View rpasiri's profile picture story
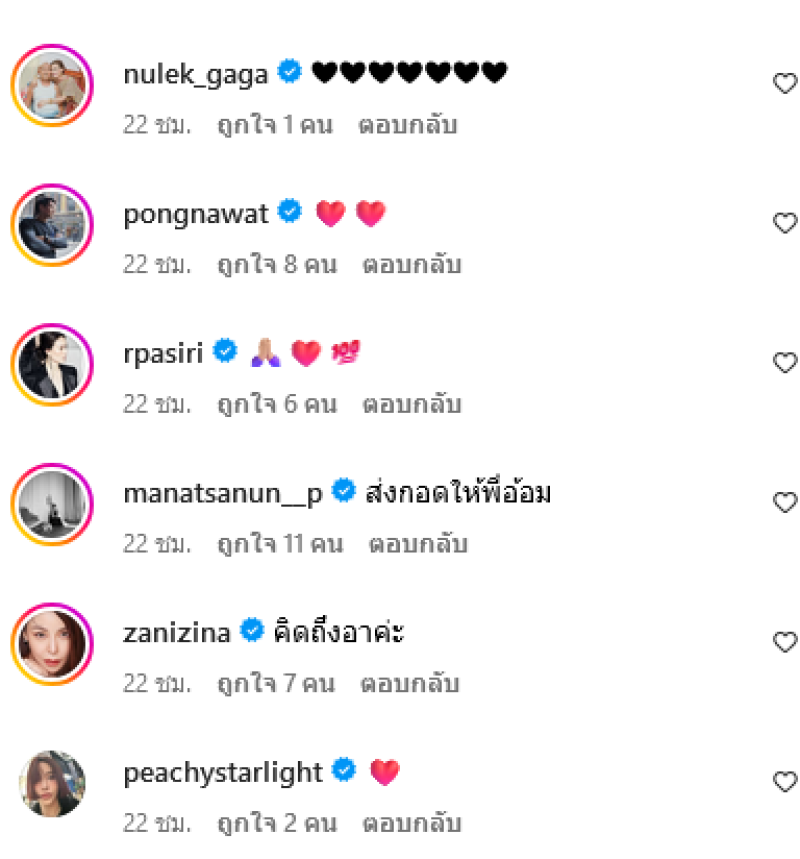This screenshot has height=859, width=800. [x=52, y=364]
